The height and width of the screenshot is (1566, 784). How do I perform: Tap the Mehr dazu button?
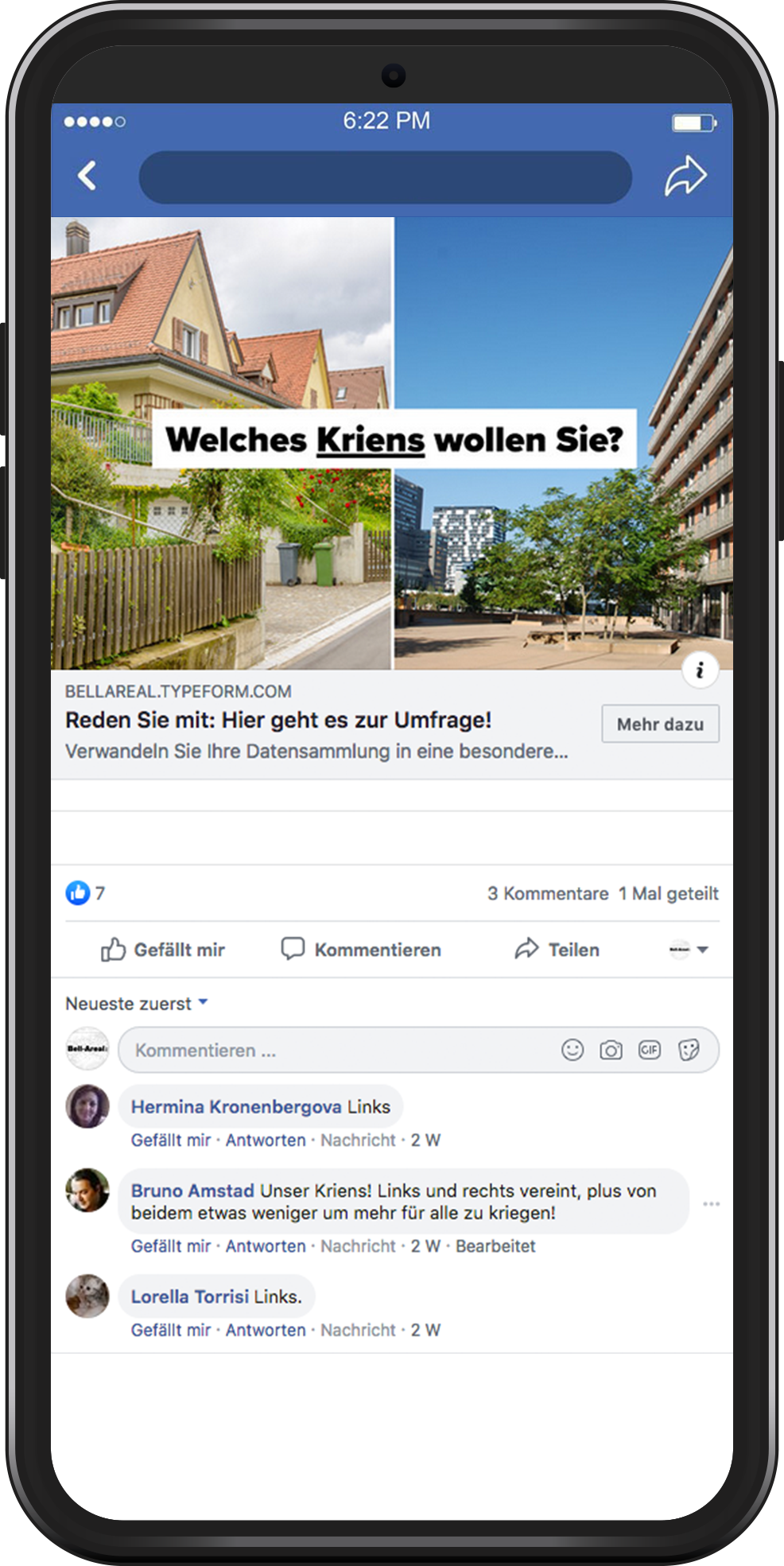pyautogui.click(x=660, y=724)
